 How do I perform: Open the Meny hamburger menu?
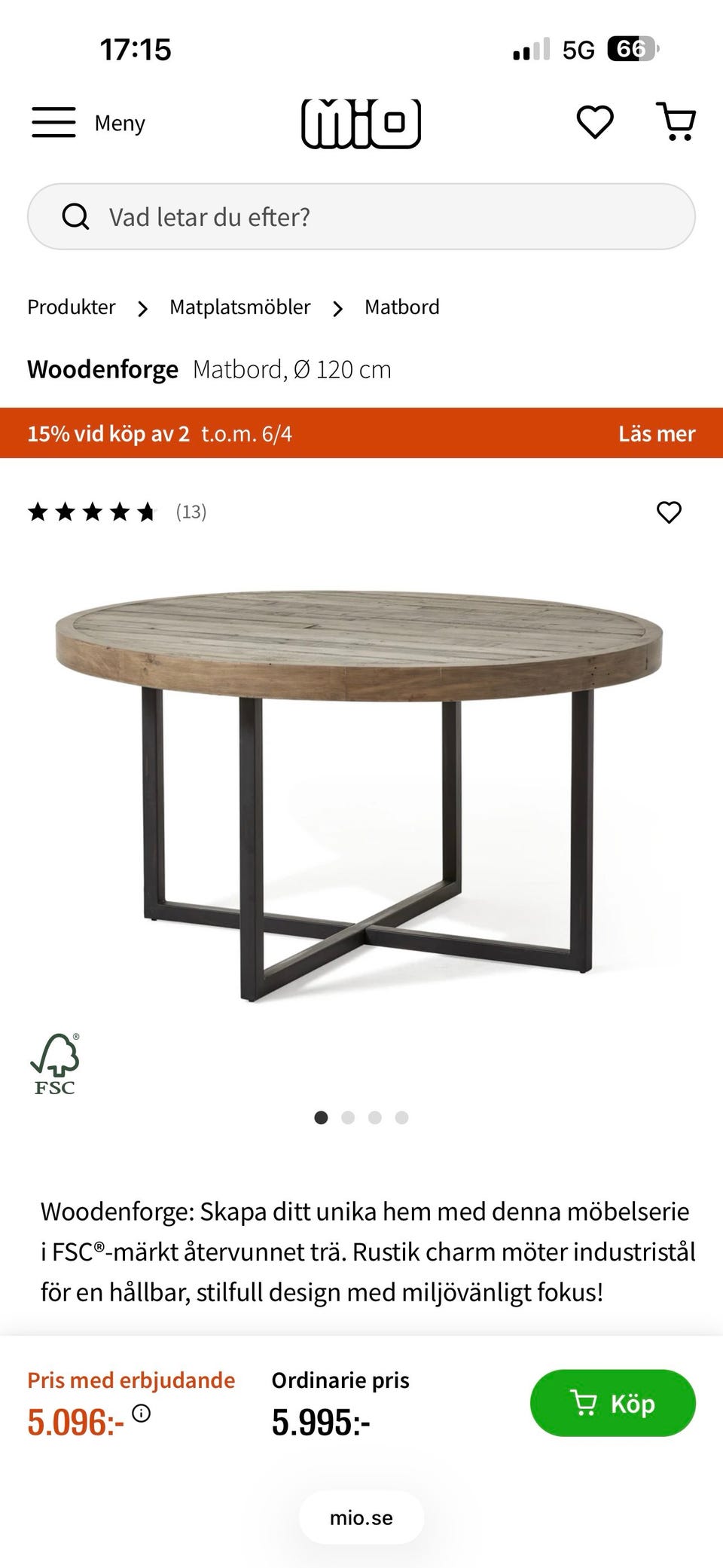(54, 122)
